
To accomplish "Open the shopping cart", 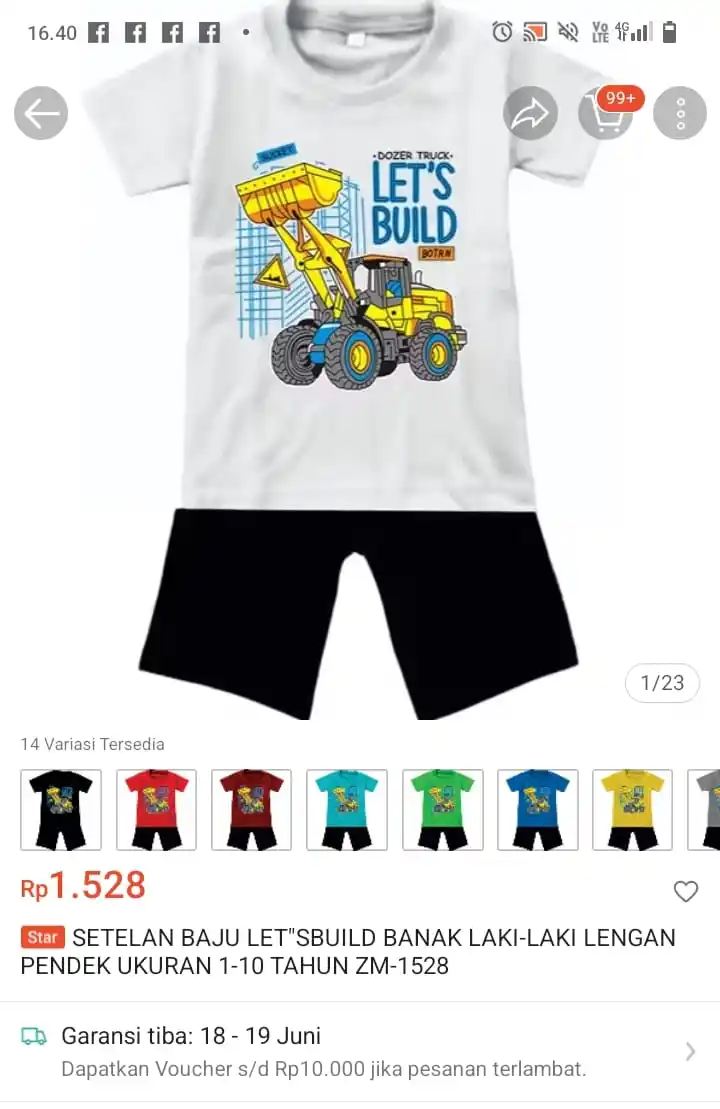I will tap(605, 114).
